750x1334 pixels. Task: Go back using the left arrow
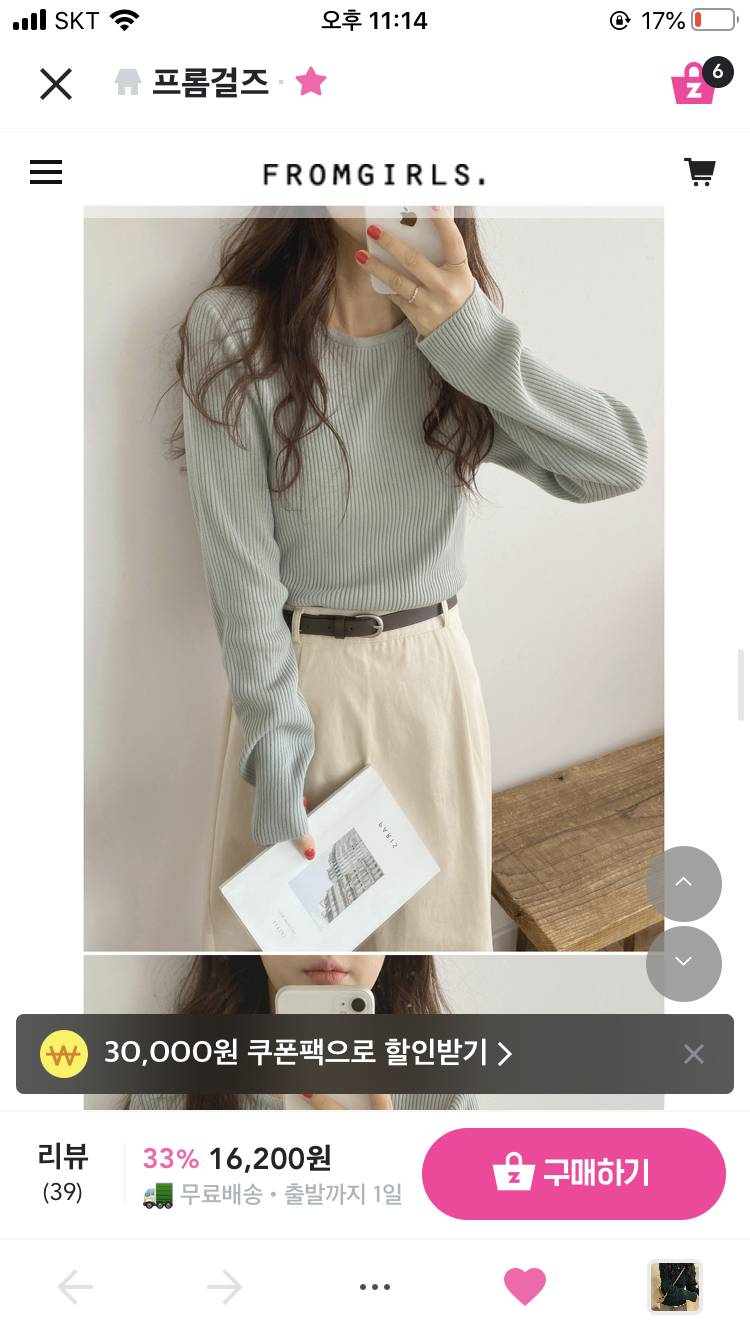pos(75,1286)
